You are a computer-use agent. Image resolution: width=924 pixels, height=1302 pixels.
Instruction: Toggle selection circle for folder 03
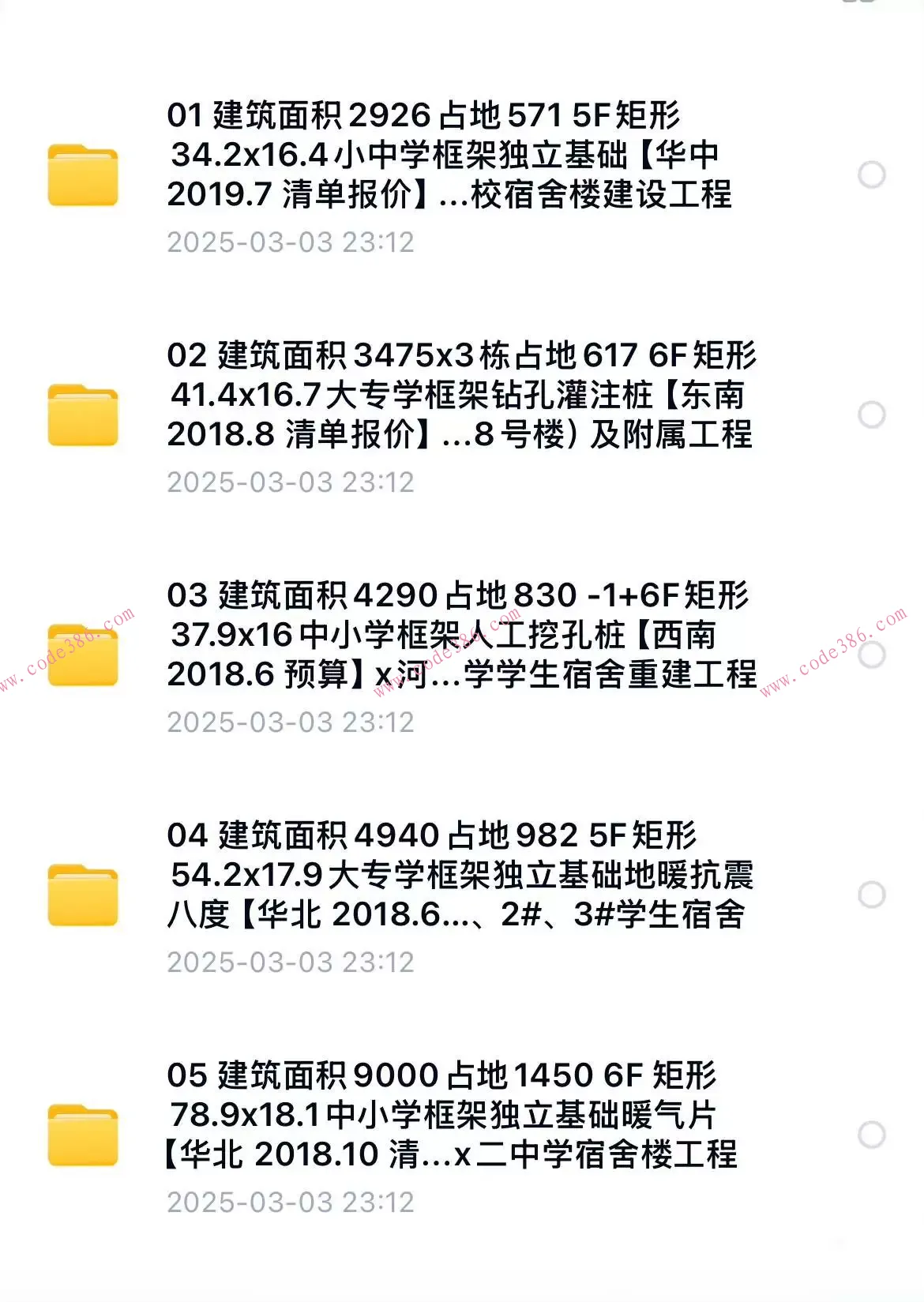coord(870,652)
